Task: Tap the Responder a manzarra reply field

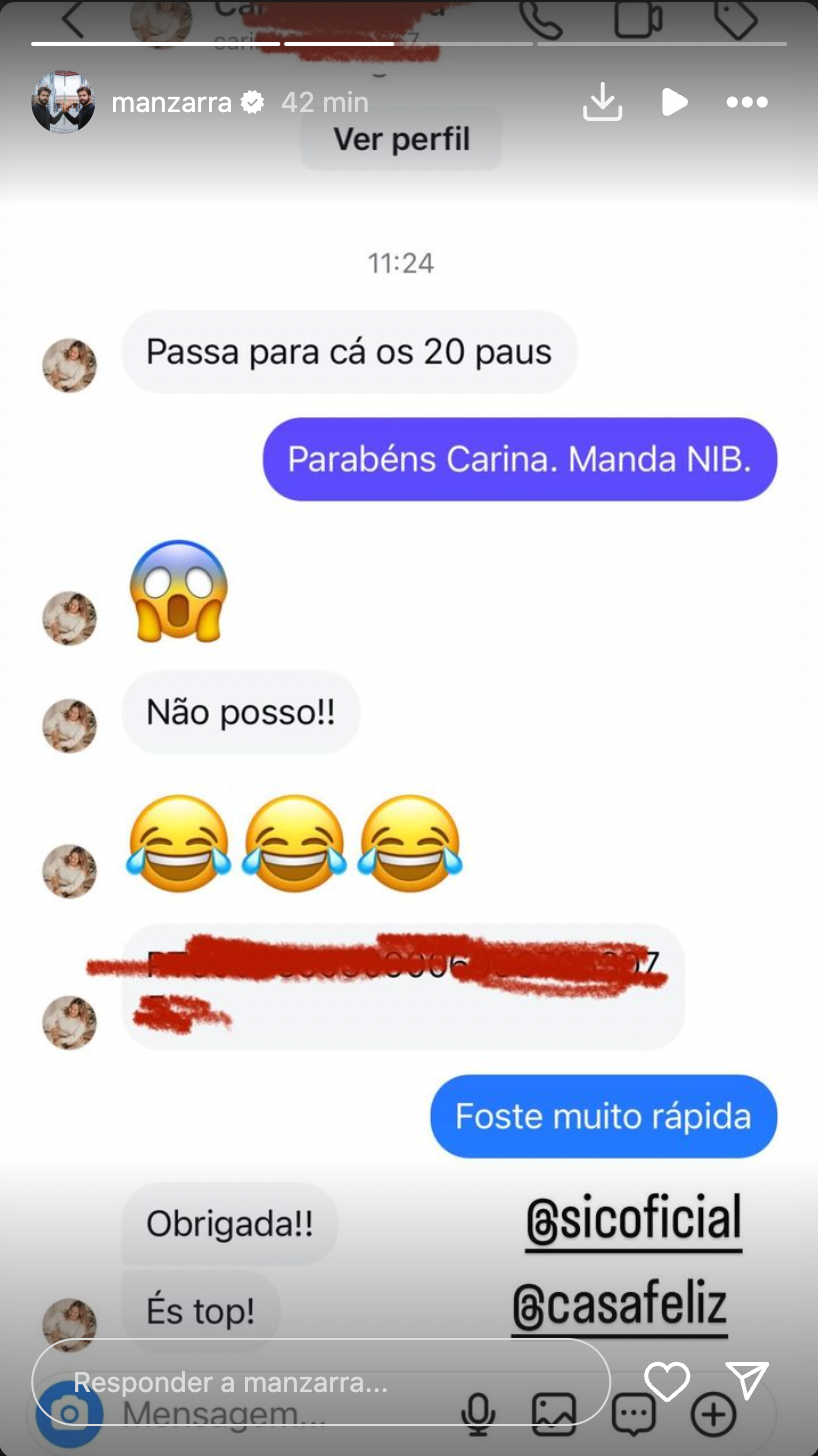Action: click(320, 1382)
